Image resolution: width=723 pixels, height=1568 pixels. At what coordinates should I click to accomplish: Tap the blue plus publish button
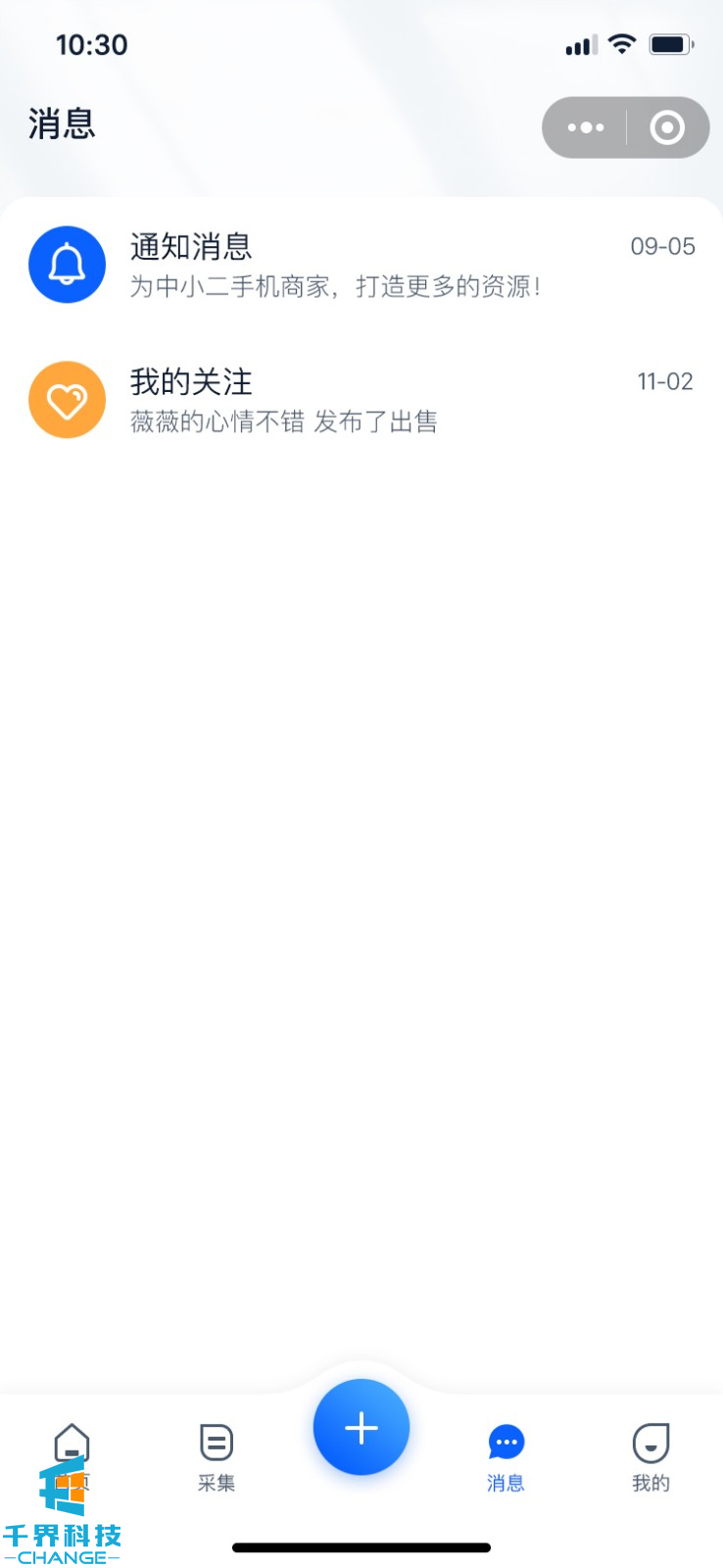tap(361, 1427)
